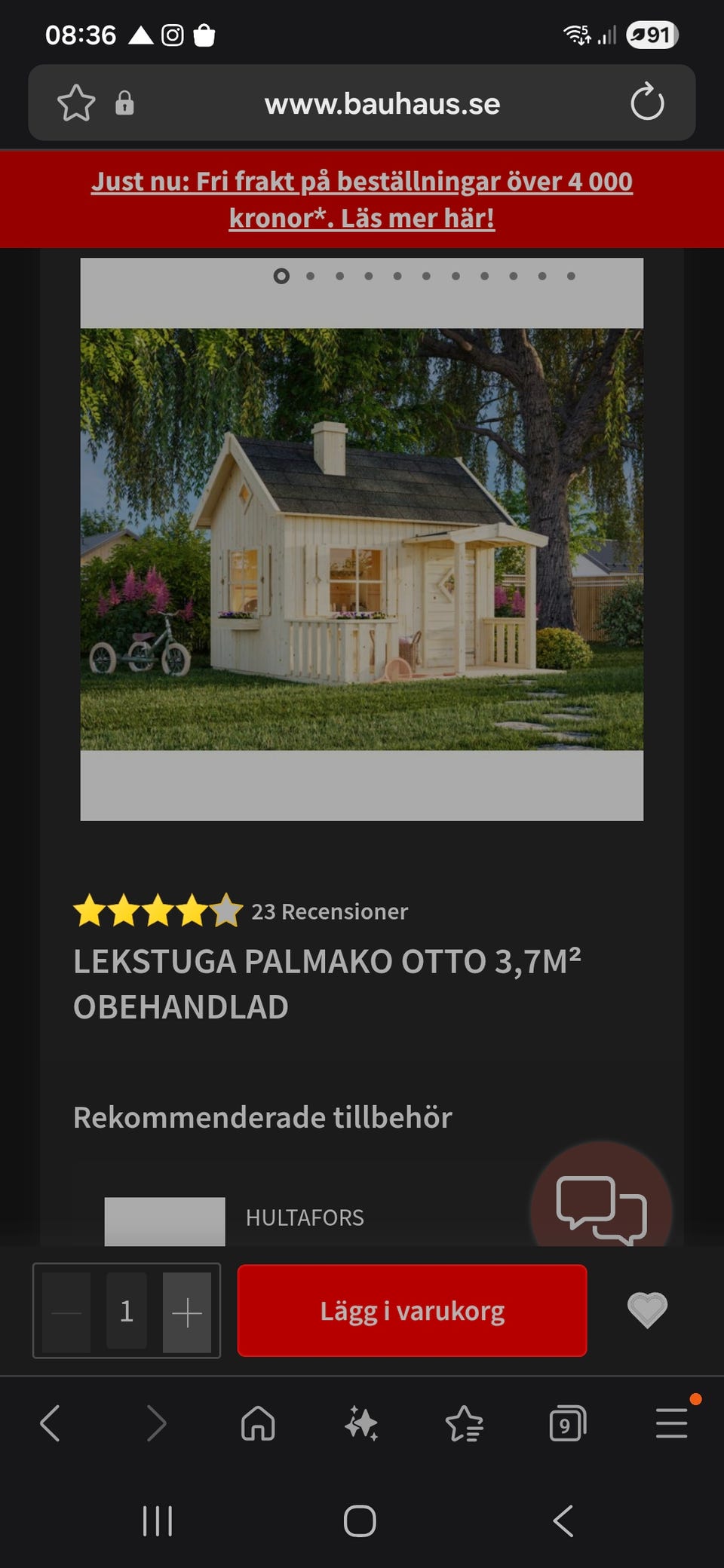Image resolution: width=724 pixels, height=1568 pixels.
Task: Go forward using the browser forward arrow
Action: coord(156,1423)
